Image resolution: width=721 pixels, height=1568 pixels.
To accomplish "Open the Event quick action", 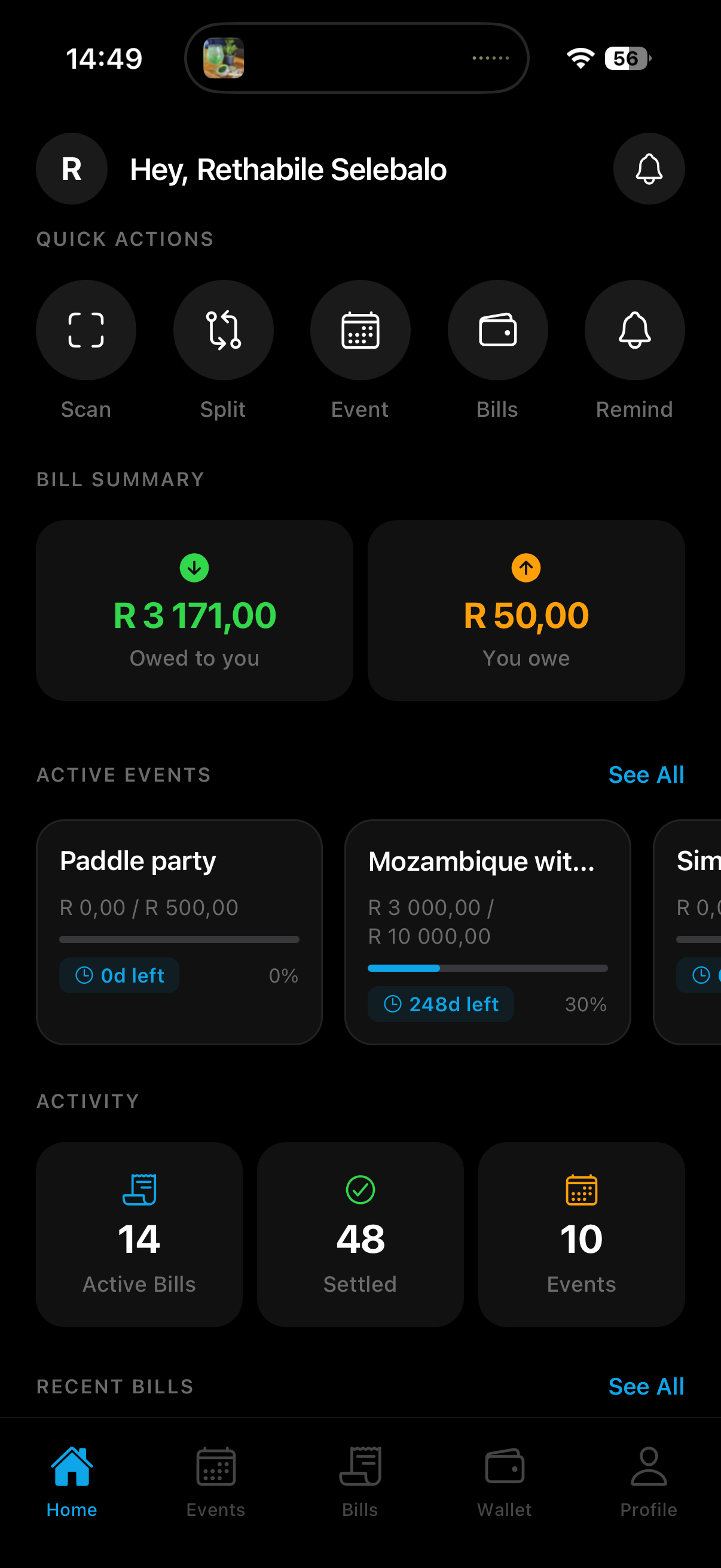I will coord(360,330).
